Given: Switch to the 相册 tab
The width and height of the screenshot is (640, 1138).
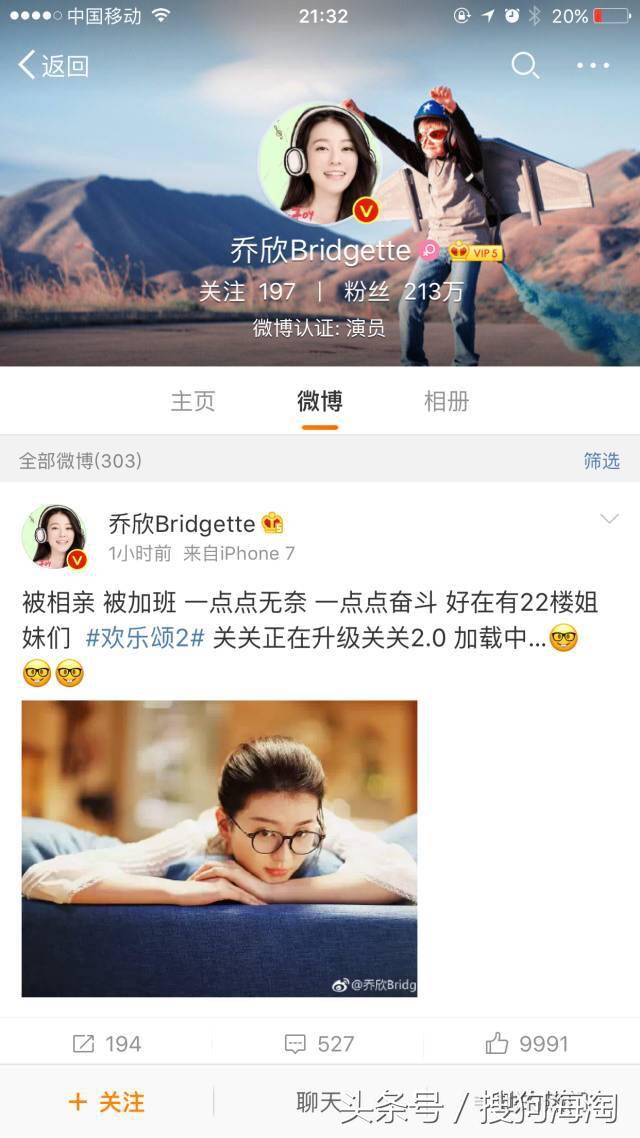Looking at the screenshot, I should tap(446, 401).
